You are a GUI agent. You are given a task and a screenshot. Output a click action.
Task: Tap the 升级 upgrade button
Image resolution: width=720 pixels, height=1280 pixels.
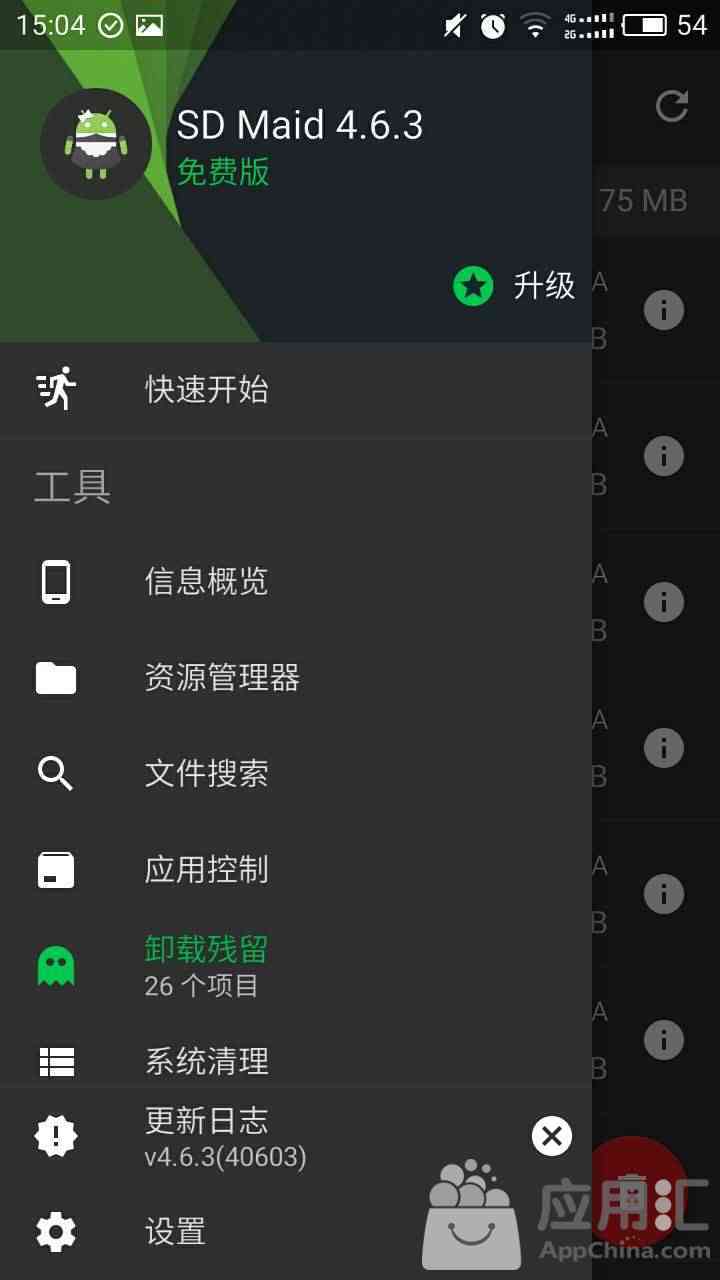514,286
